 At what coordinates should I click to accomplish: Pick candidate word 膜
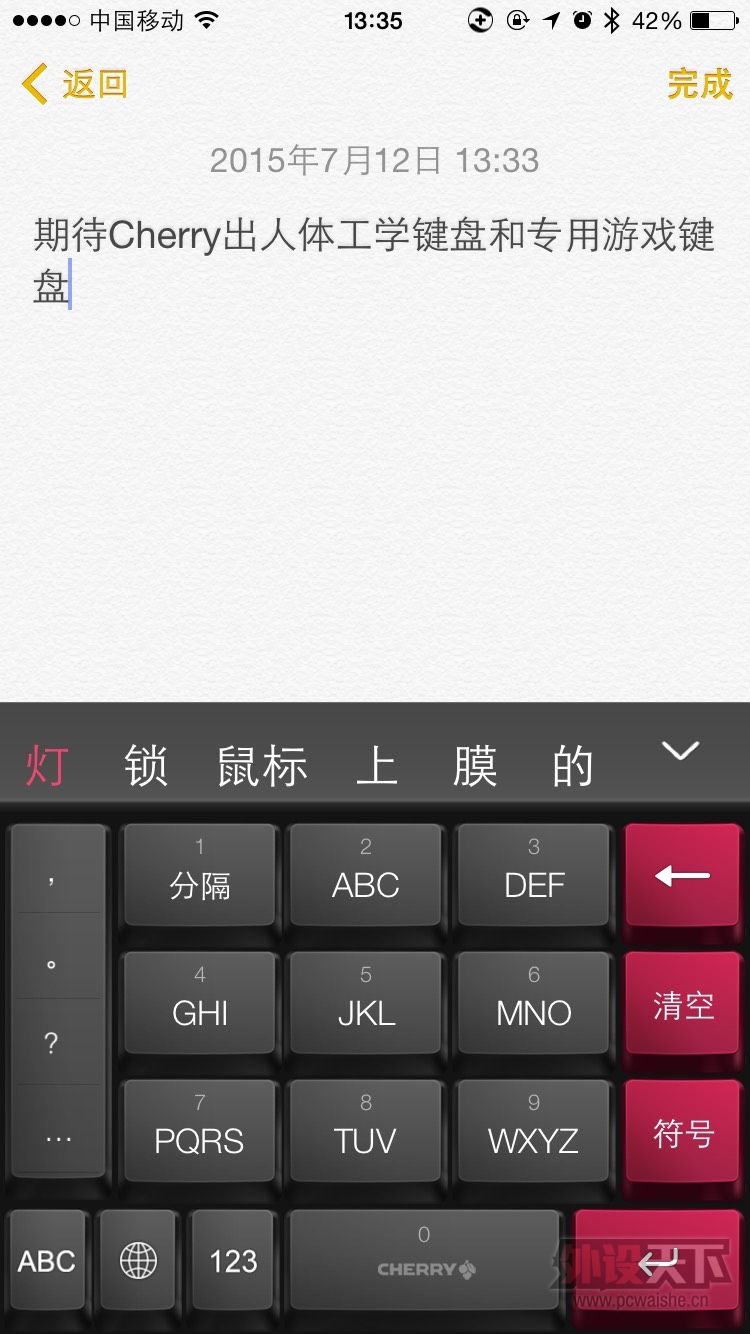475,767
